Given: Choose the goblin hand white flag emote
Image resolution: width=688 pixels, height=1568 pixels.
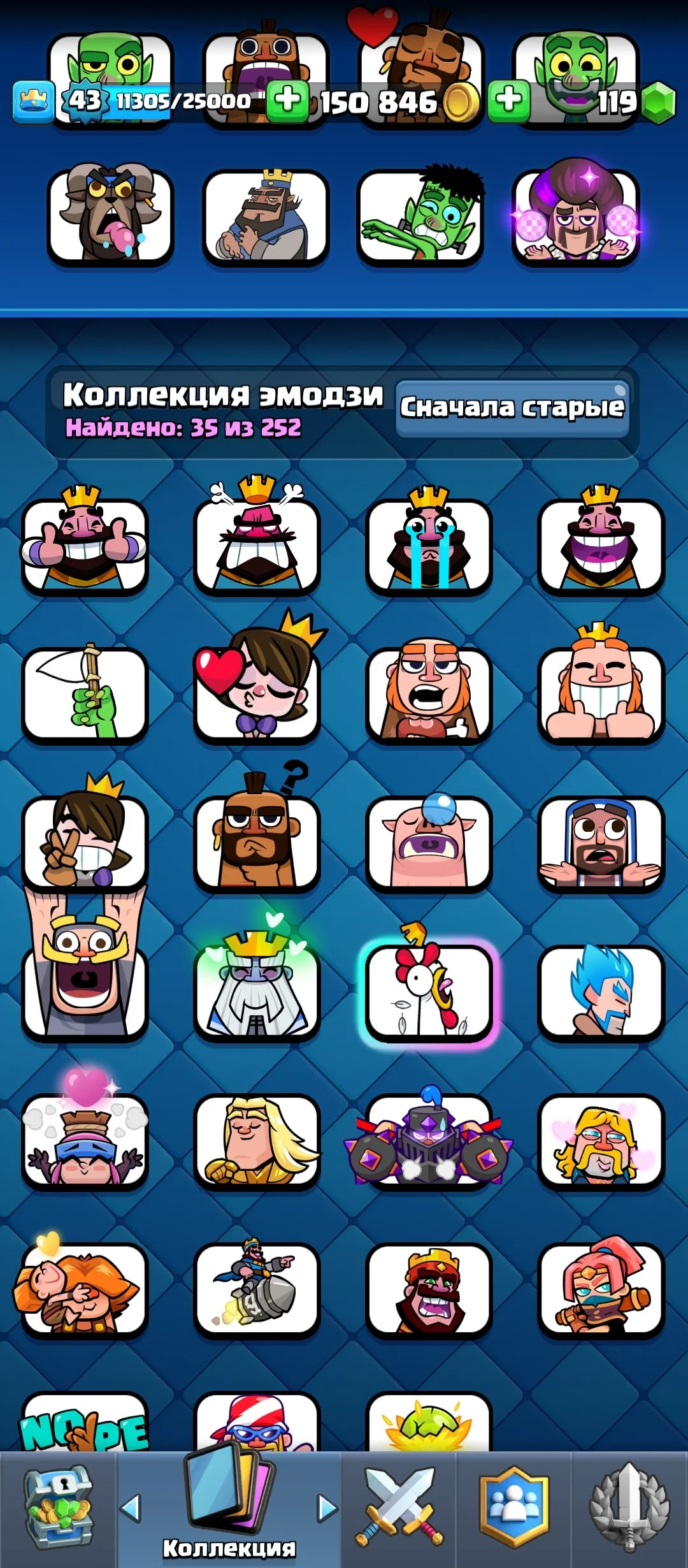Looking at the screenshot, I should pos(85,693).
